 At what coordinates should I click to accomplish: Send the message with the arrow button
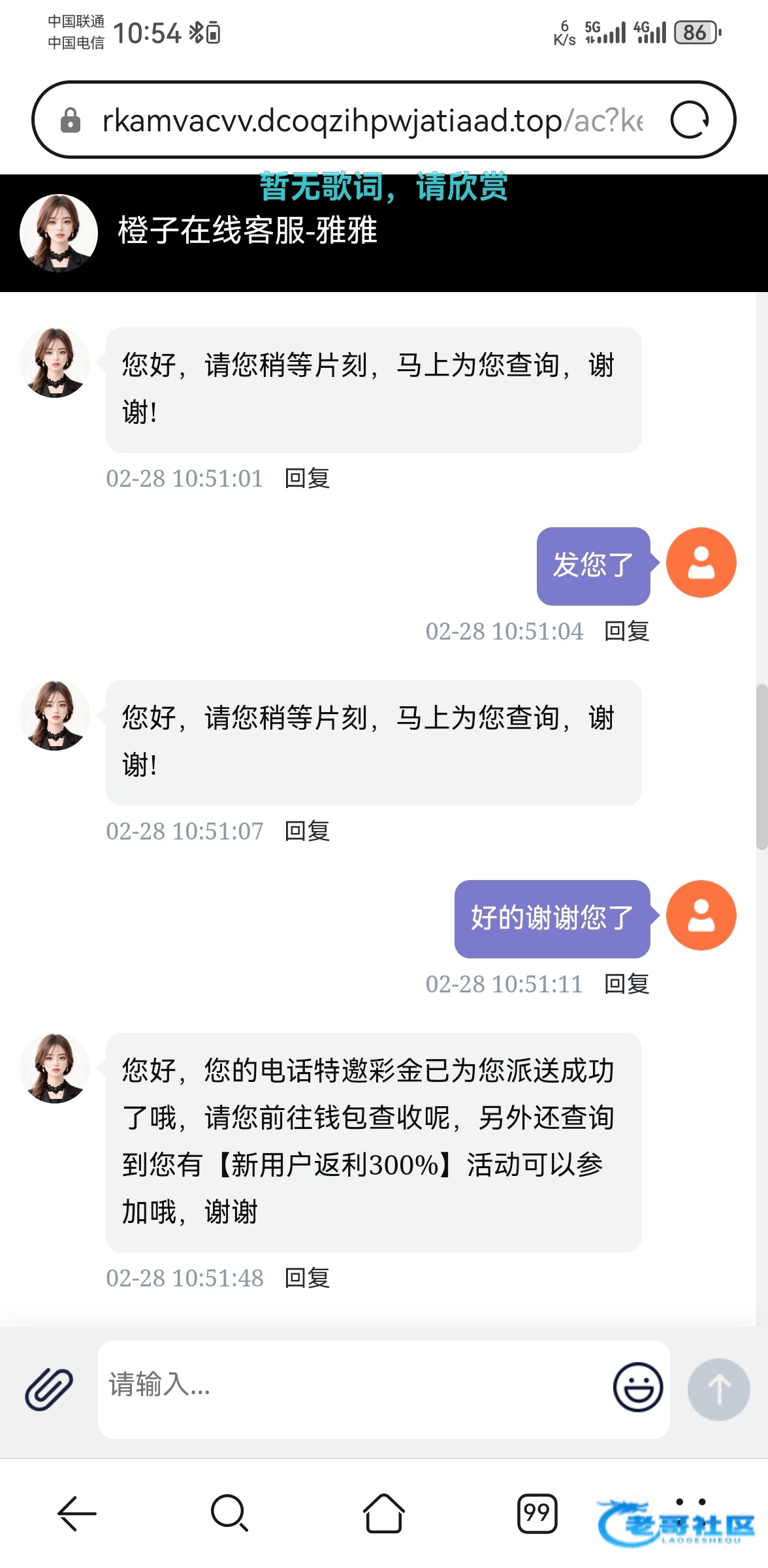[x=718, y=1389]
